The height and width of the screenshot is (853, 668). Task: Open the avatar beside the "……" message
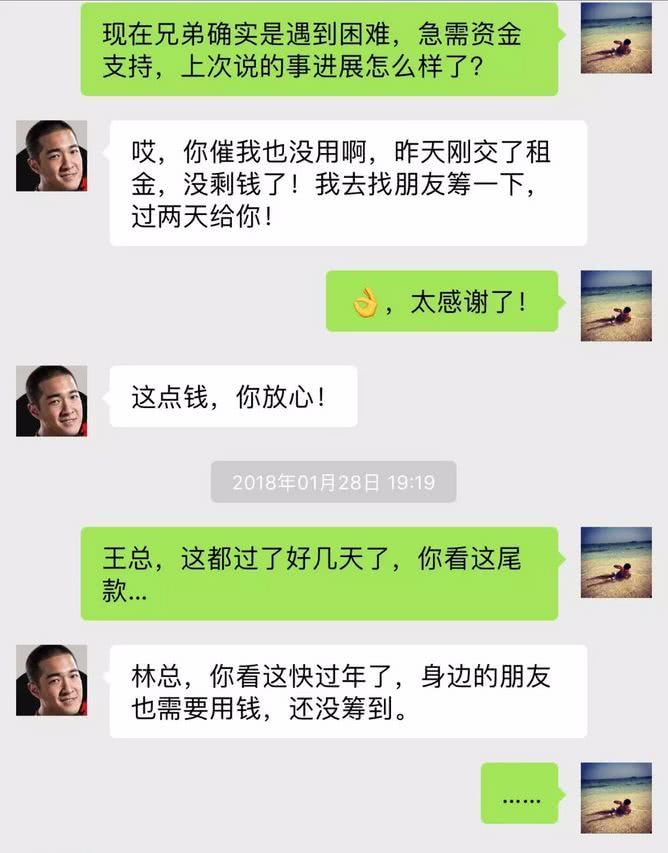point(616,797)
